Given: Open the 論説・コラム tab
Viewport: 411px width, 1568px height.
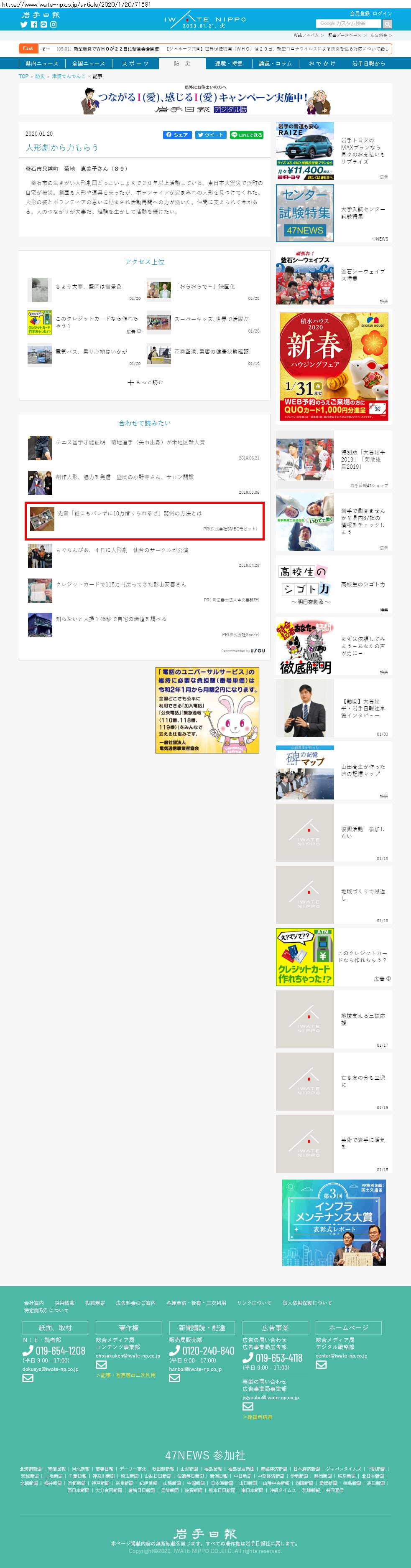Looking at the screenshot, I should click(x=275, y=63).
